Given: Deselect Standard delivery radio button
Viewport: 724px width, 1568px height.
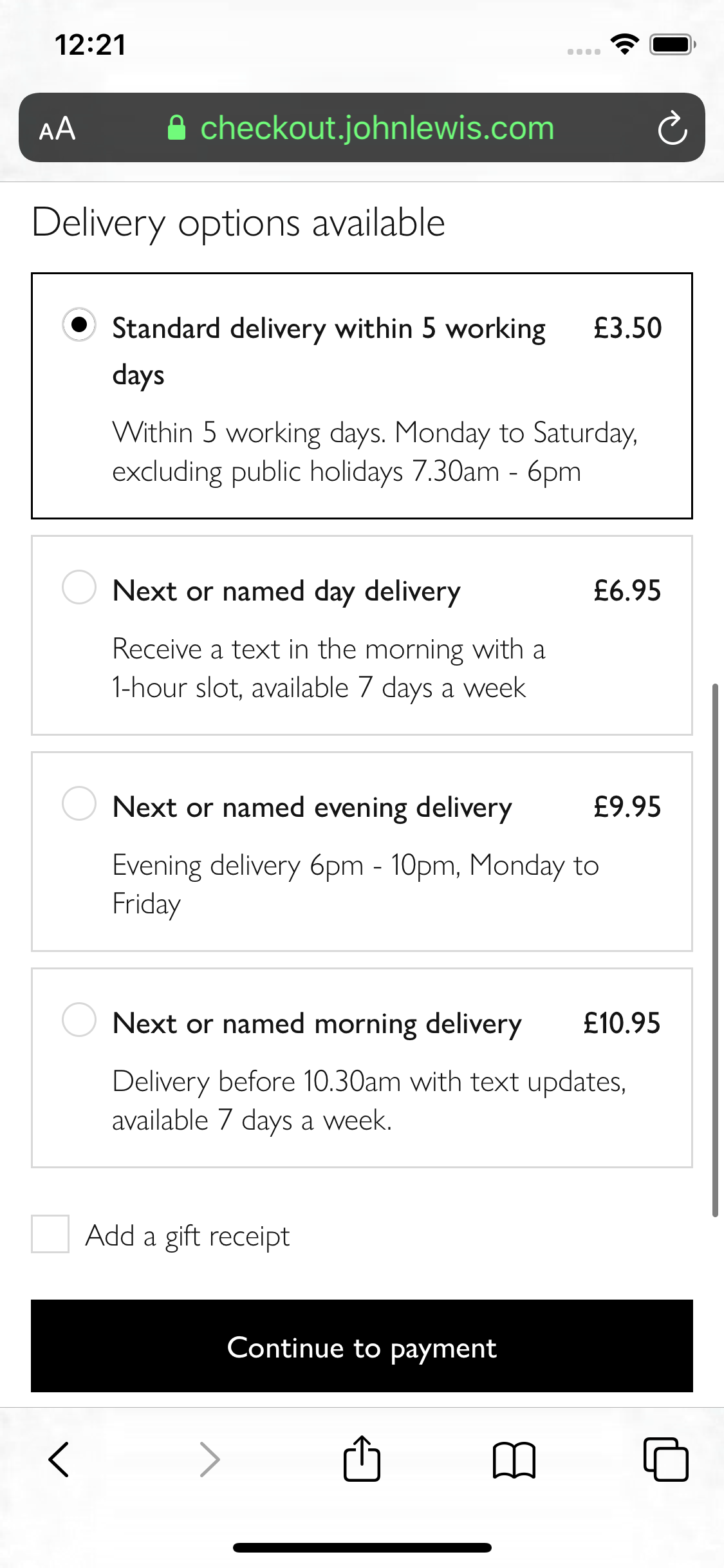Looking at the screenshot, I should pos(80,326).
